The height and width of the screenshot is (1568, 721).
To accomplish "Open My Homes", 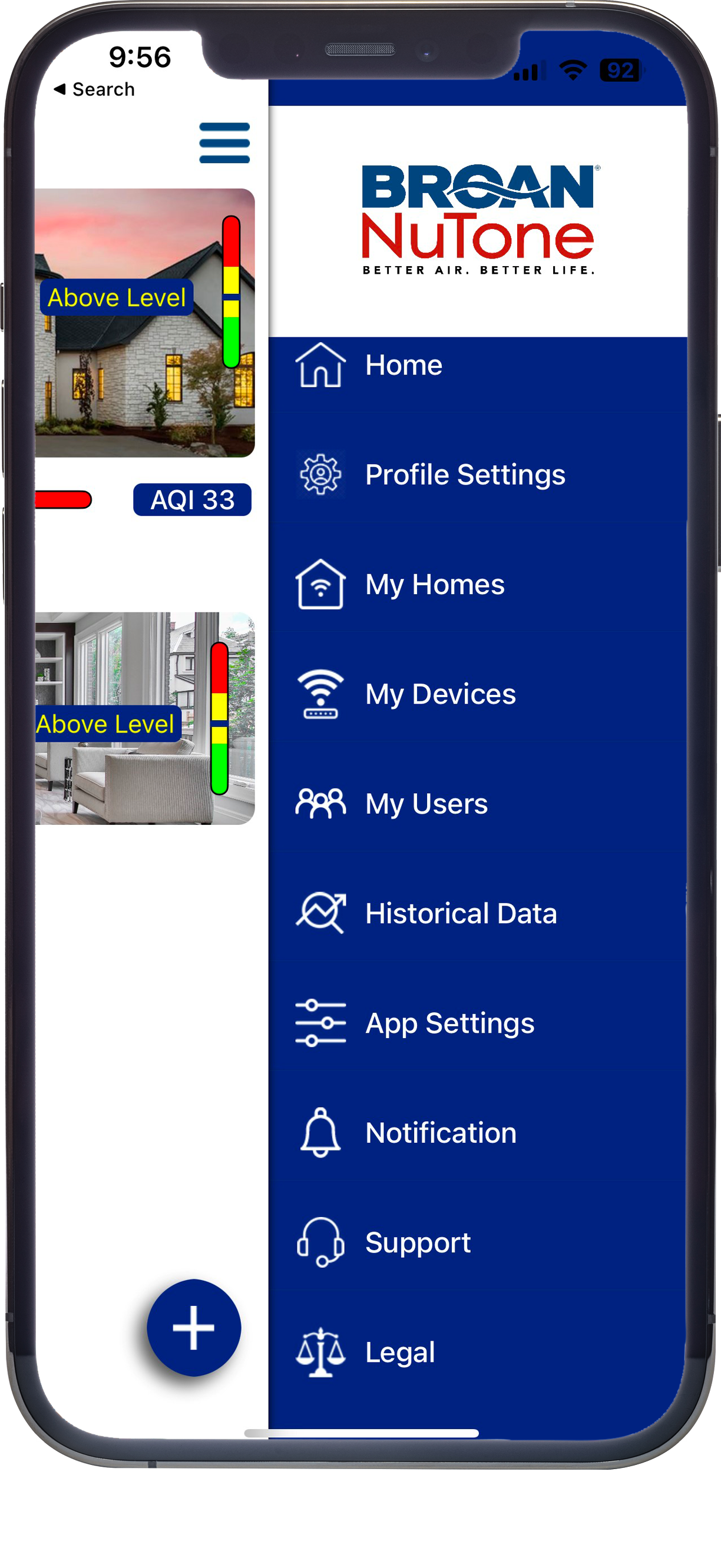I will [x=477, y=584].
